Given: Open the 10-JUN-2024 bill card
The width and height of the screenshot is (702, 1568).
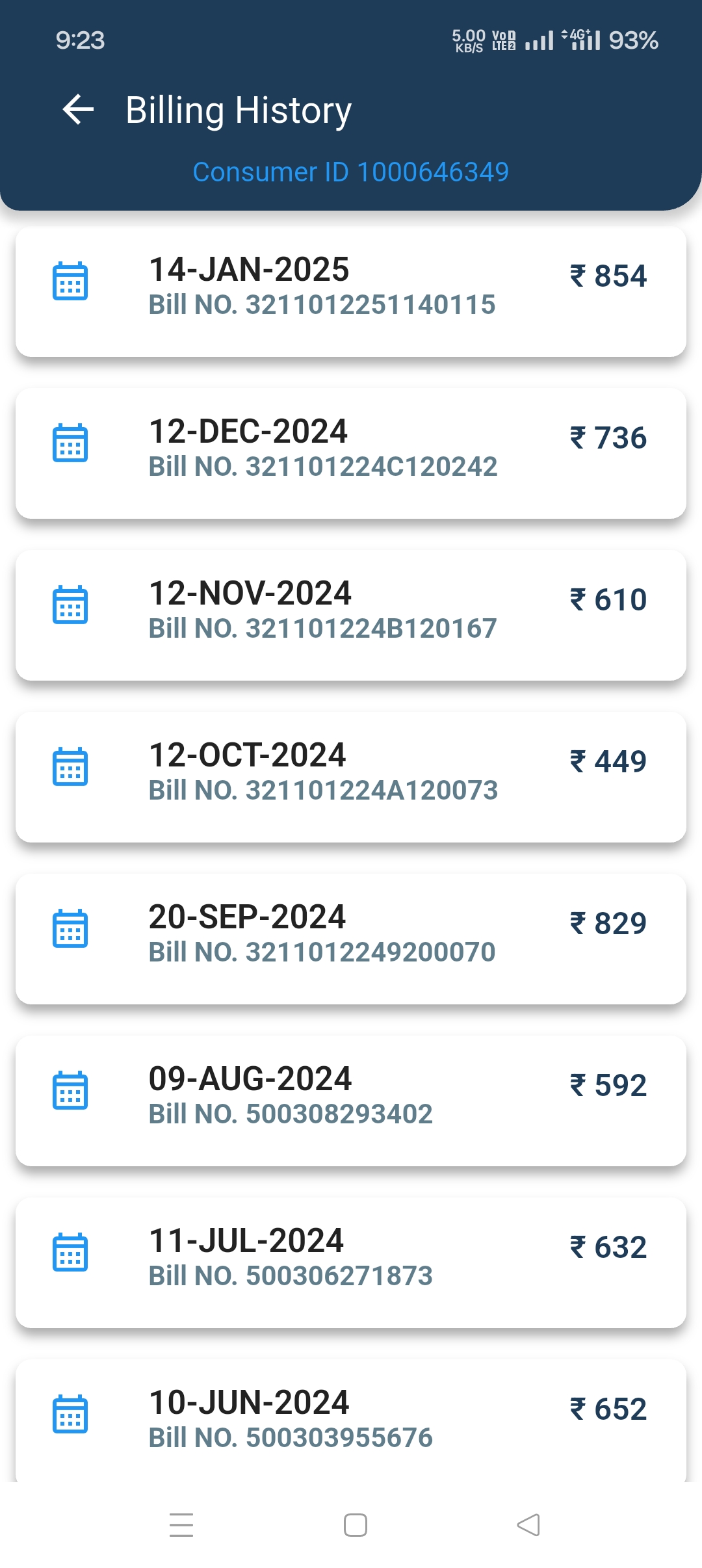Looking at the screenshot, I should tap(351, 1421).
